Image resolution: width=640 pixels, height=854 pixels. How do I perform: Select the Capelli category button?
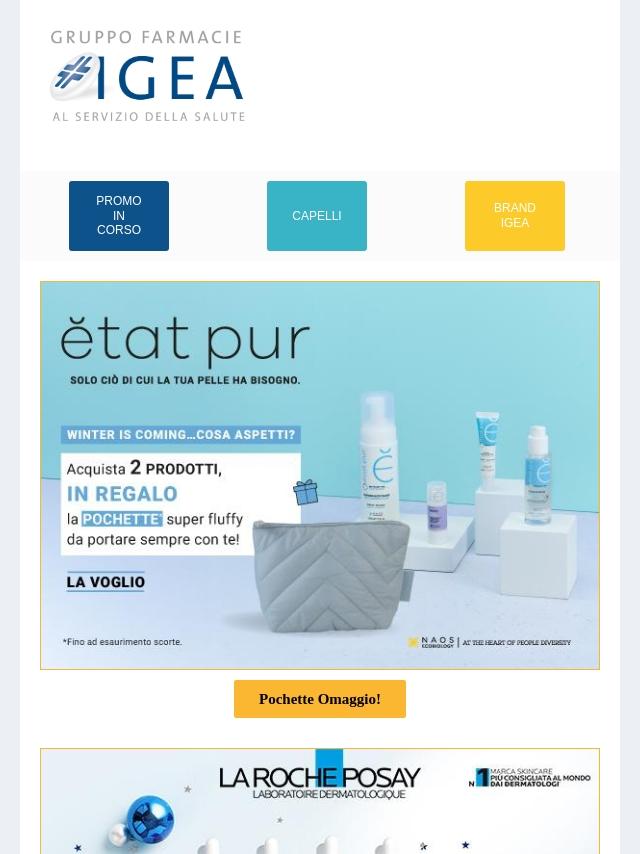tap(316, 216)
